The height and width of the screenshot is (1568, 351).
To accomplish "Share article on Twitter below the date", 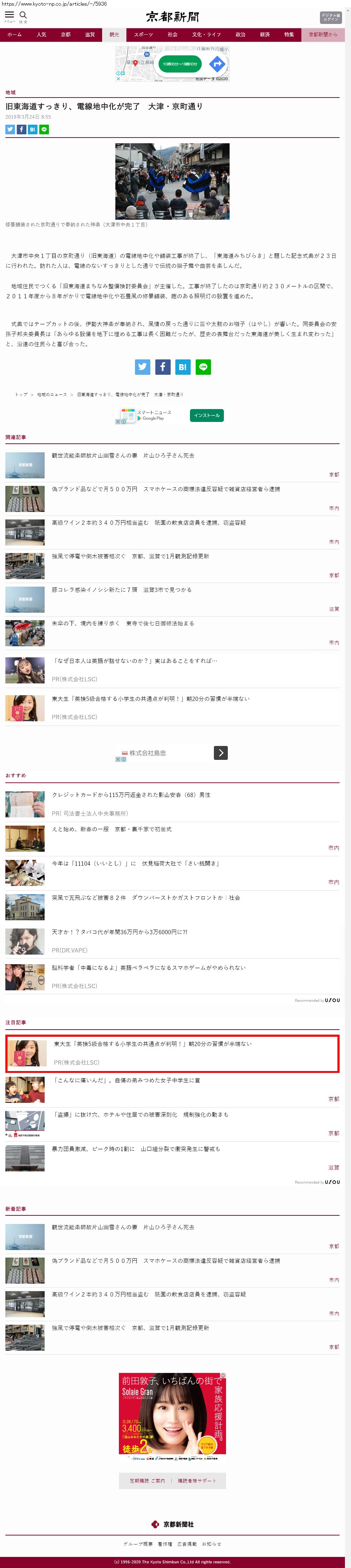I will (x=10, y=130).
